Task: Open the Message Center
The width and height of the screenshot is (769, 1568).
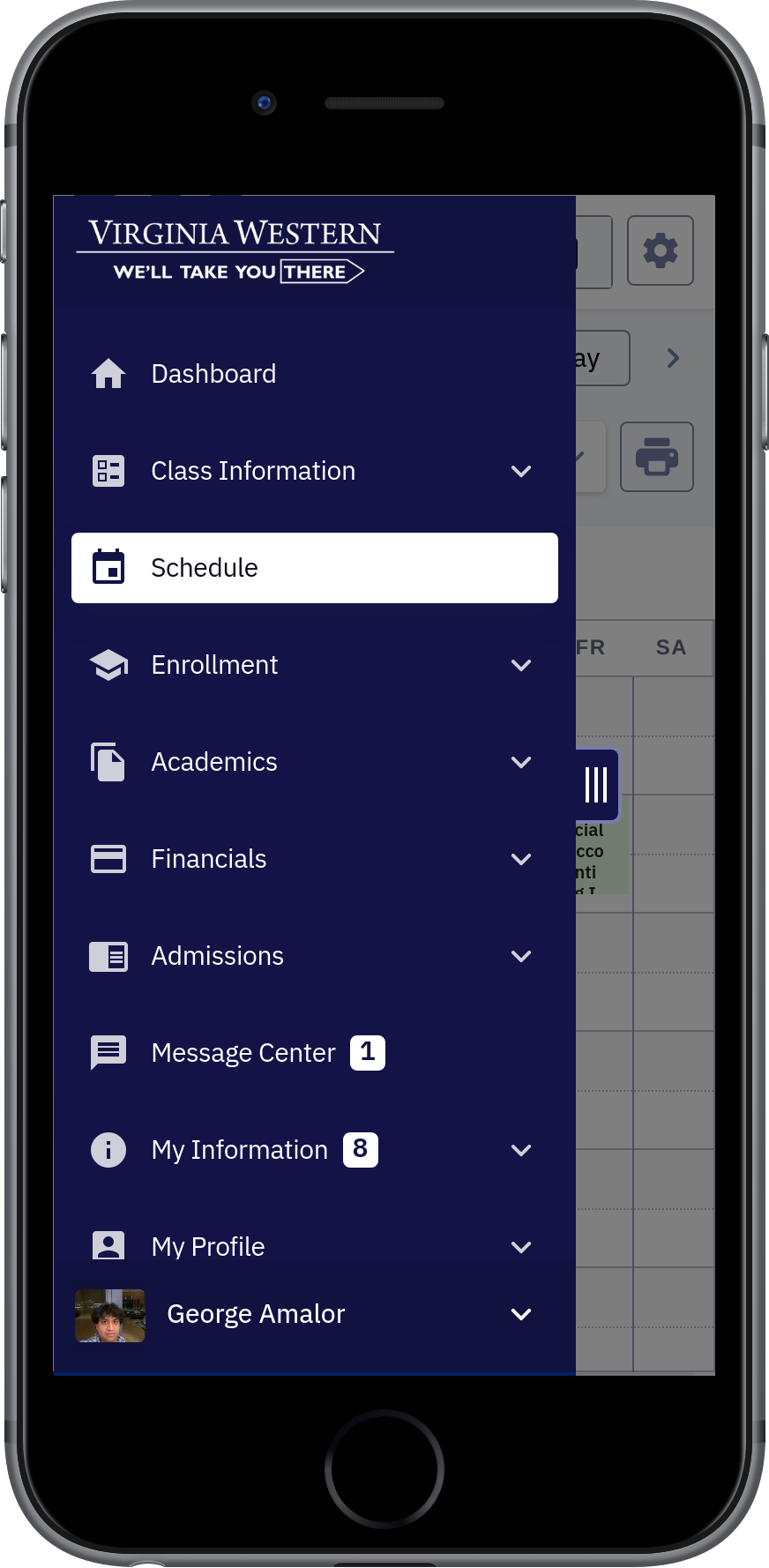Action: 314,1053
